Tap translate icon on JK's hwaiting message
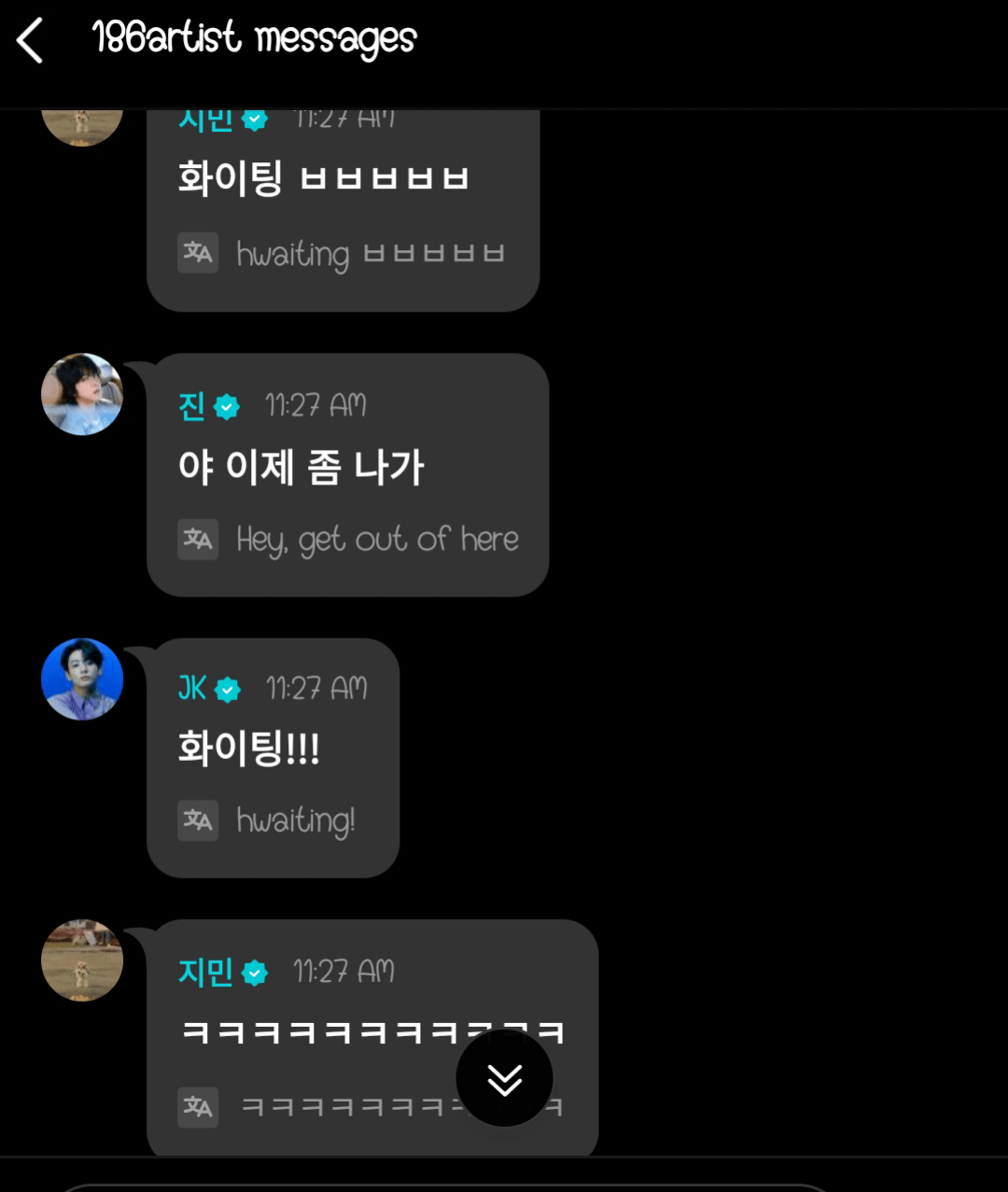This screenshot has width=1008, height=1192. click(x=198, y=820)
